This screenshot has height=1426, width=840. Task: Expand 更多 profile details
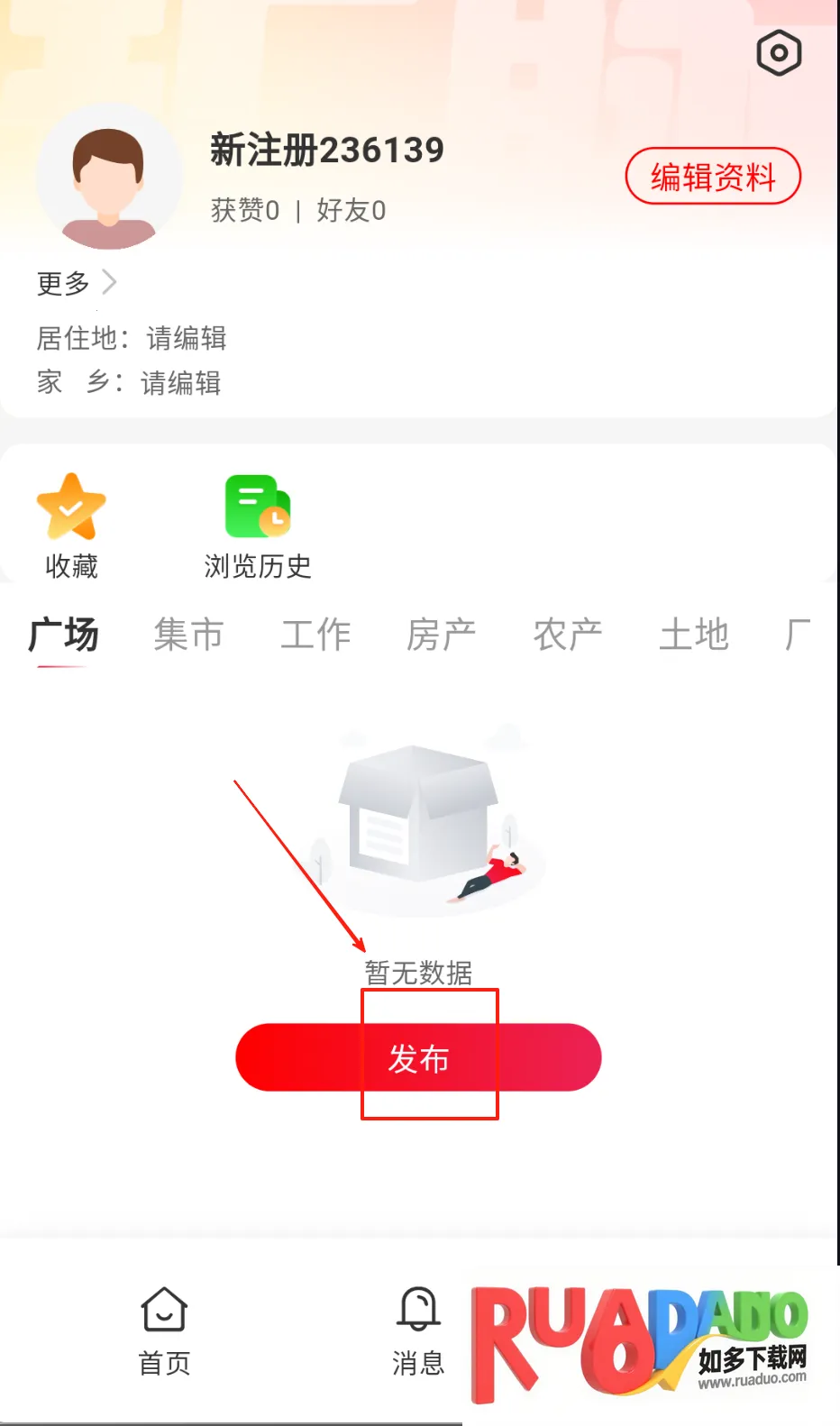pos(77,283)
